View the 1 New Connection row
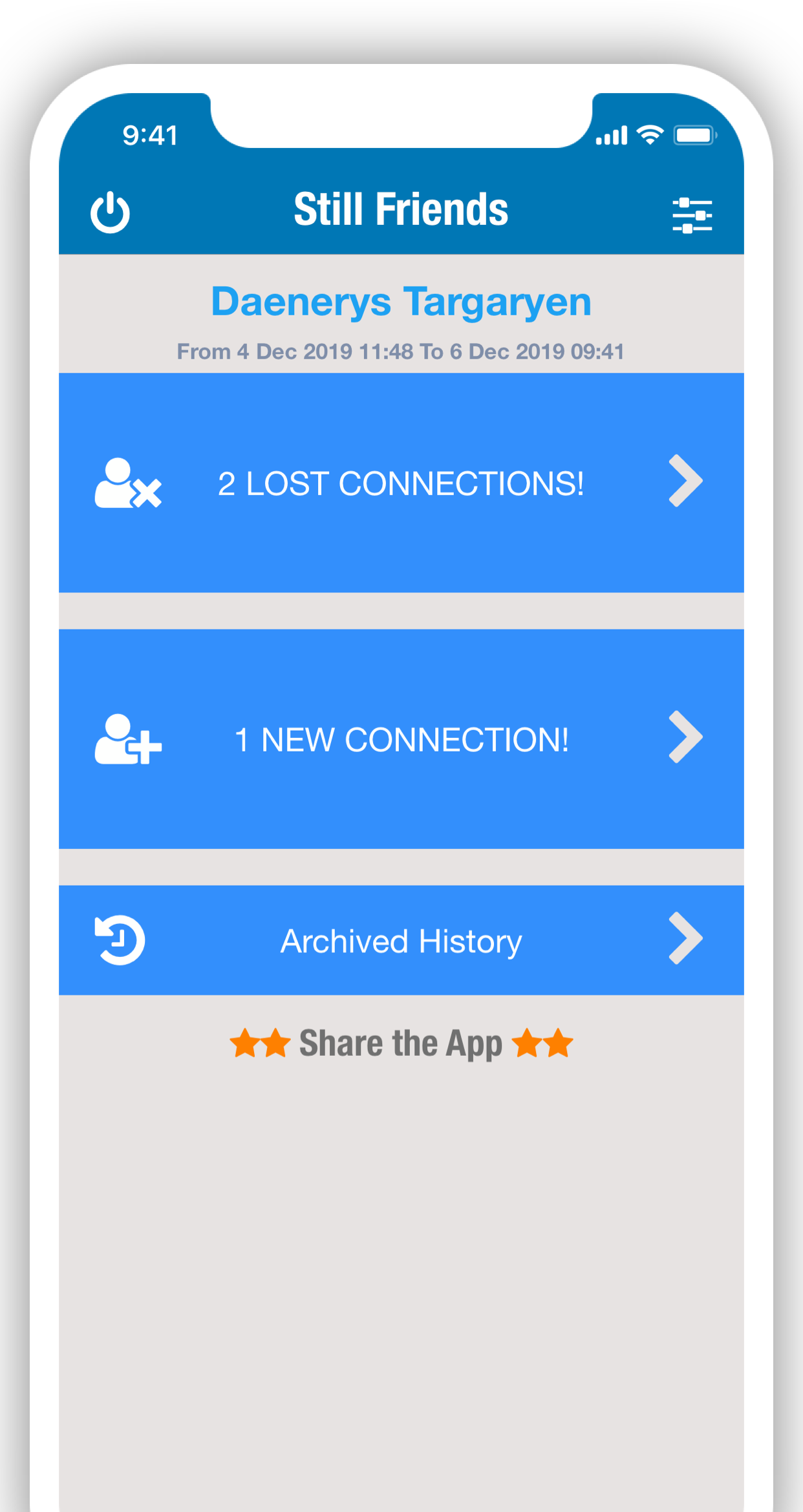This screenshot has height=1512, width=803. (x=401, y=739)
